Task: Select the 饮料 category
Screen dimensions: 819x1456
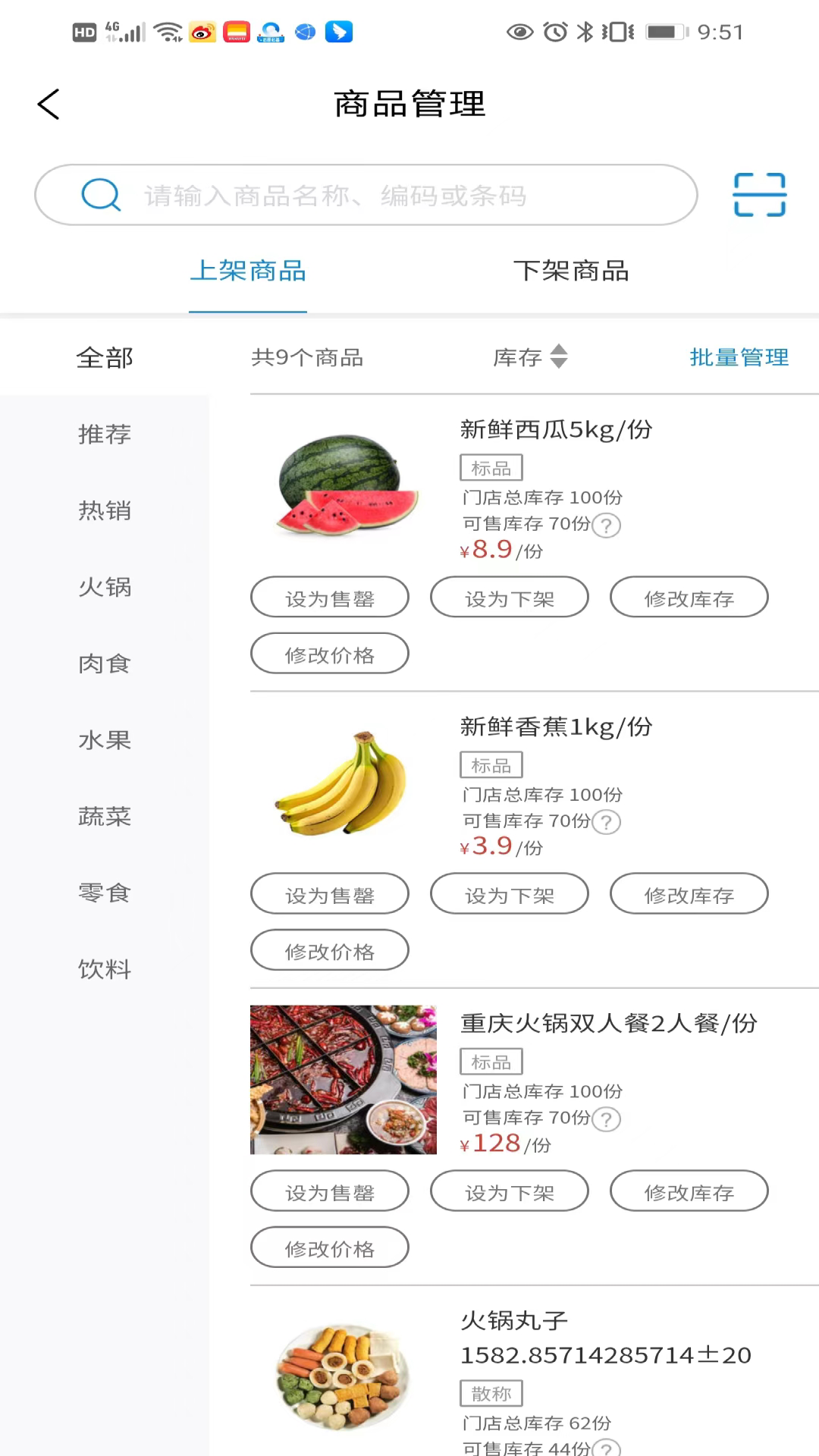Action: pyautogui.click(x=104, y=969)
